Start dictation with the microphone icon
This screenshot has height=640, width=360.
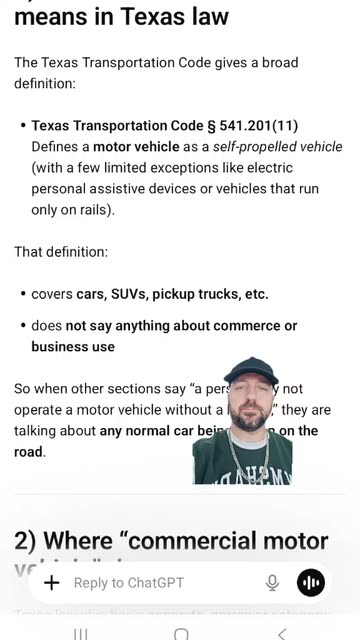[x=272, y=583]
